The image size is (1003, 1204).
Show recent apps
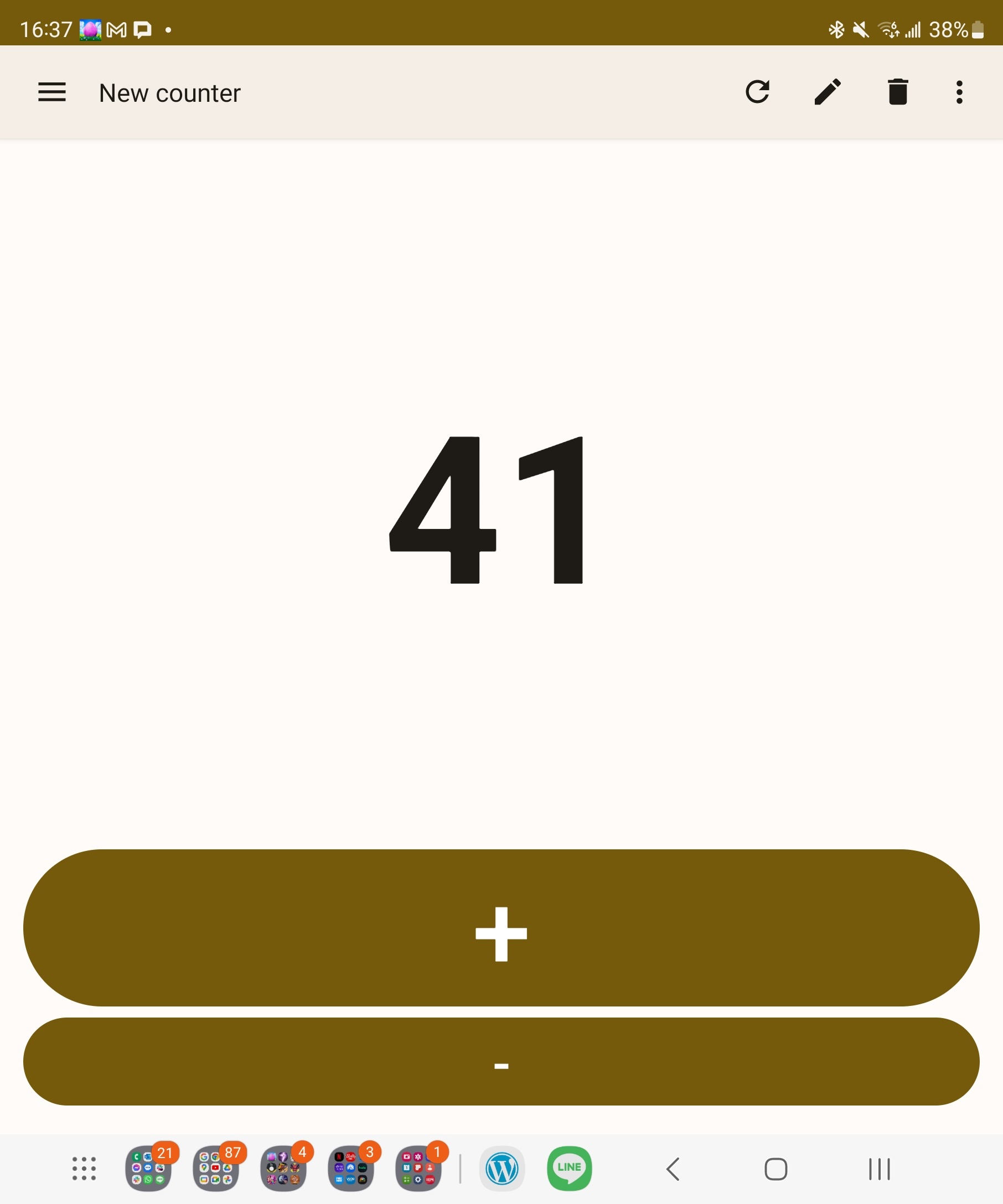coord(878,1169)
